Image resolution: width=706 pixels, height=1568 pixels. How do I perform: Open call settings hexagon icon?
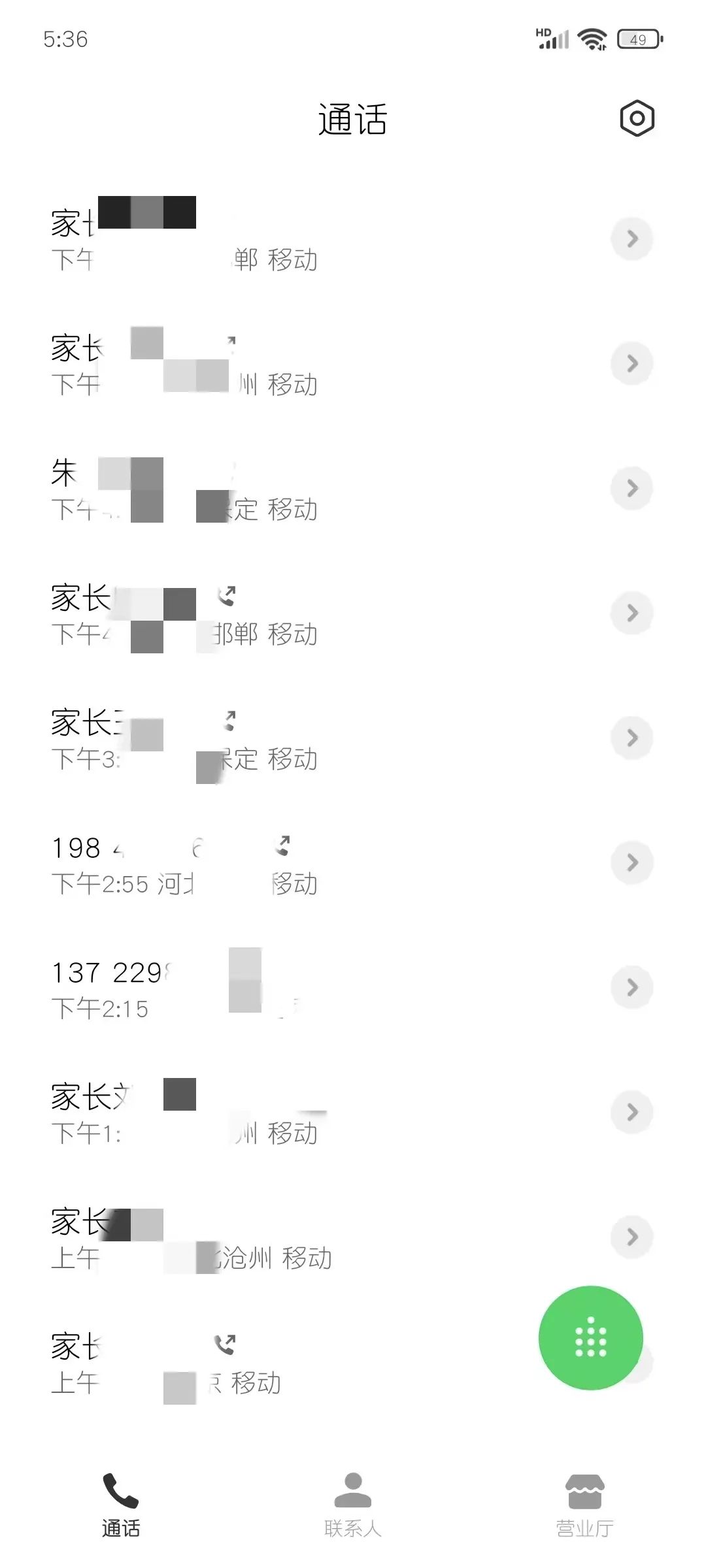pyautogui.click(x=637, y=119)
